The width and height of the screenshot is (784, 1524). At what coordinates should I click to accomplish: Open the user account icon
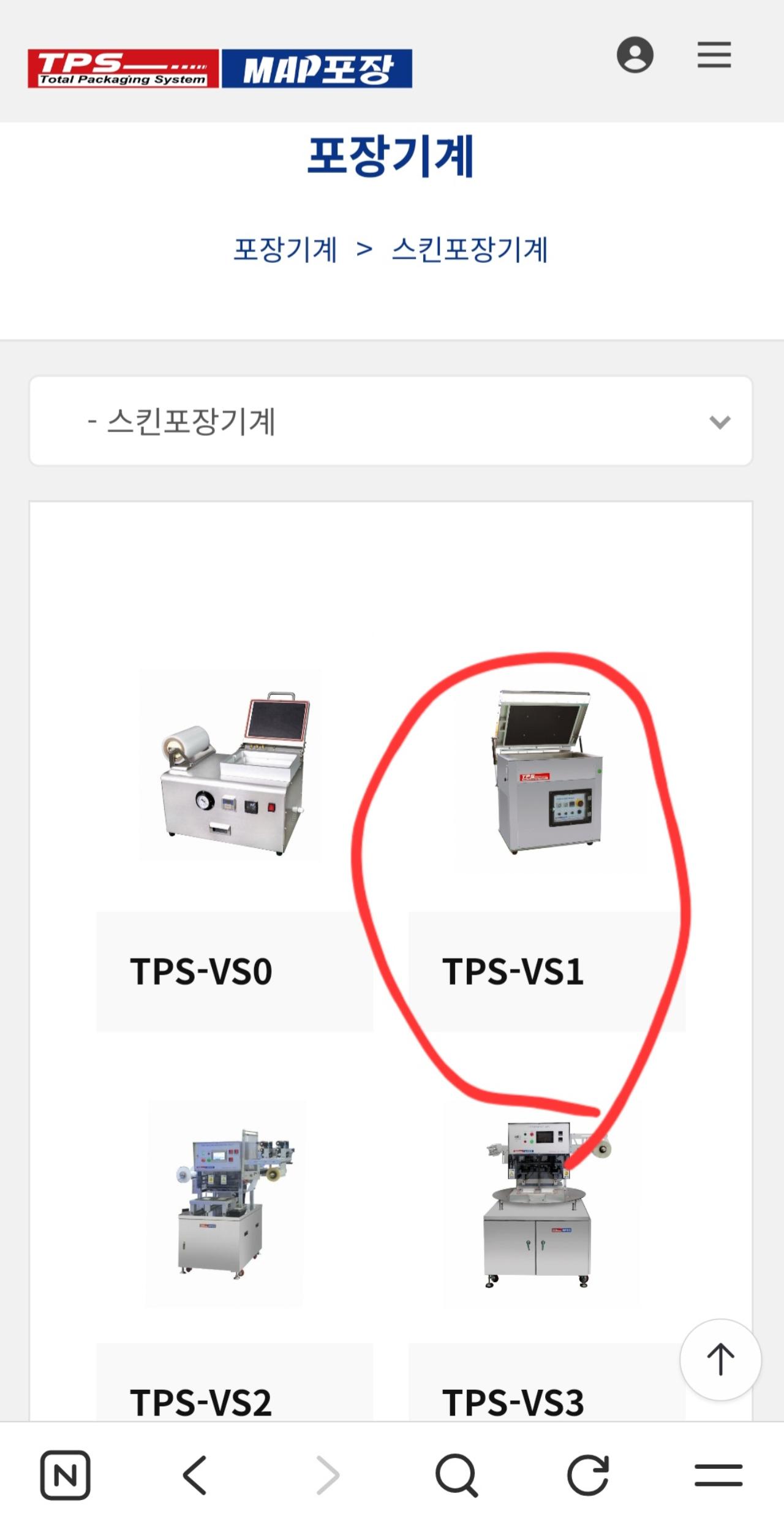[635, 55]
